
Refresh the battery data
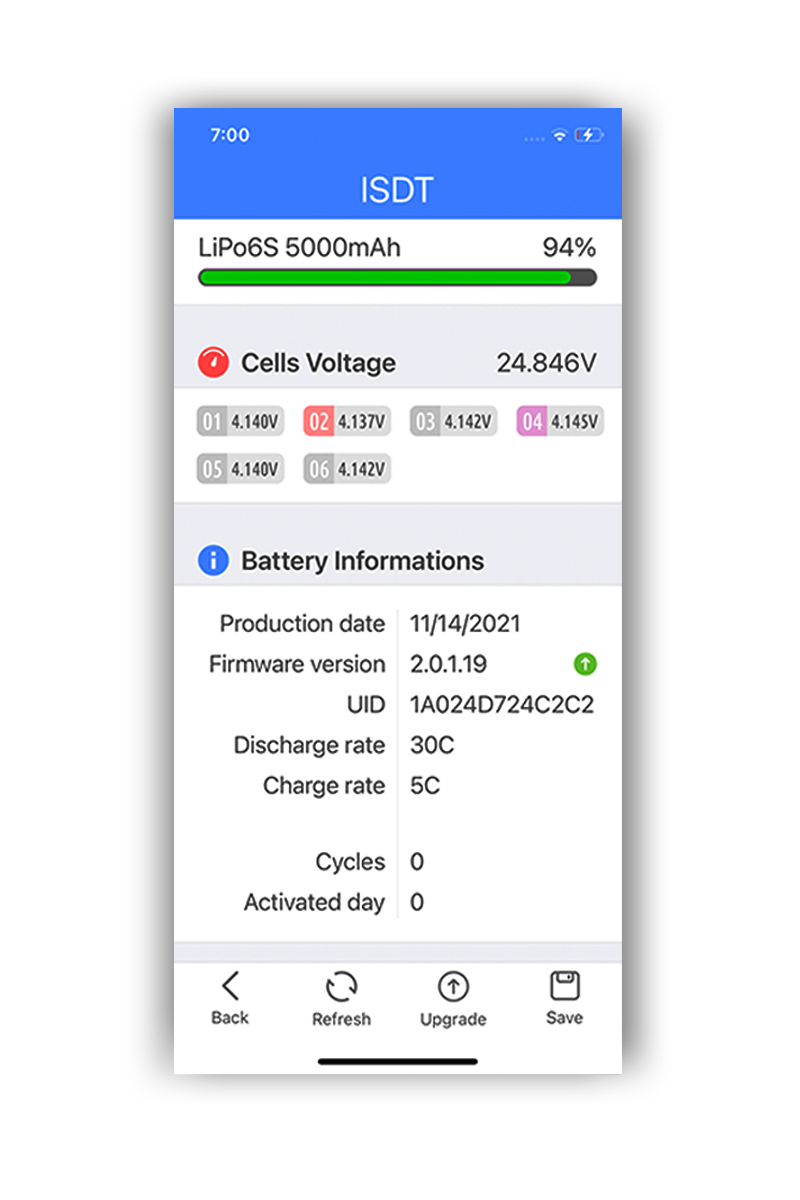point(341,998)
